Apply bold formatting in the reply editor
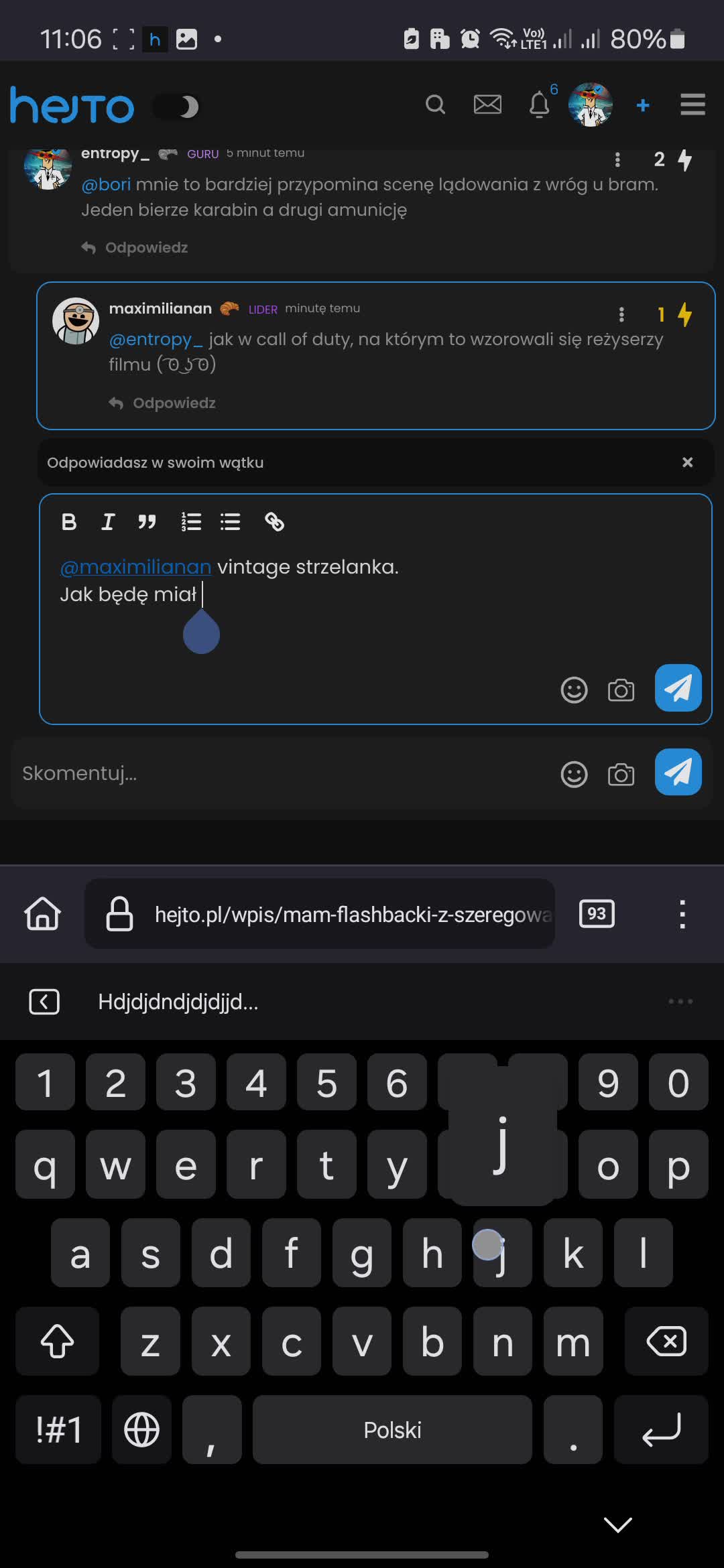 69,522
